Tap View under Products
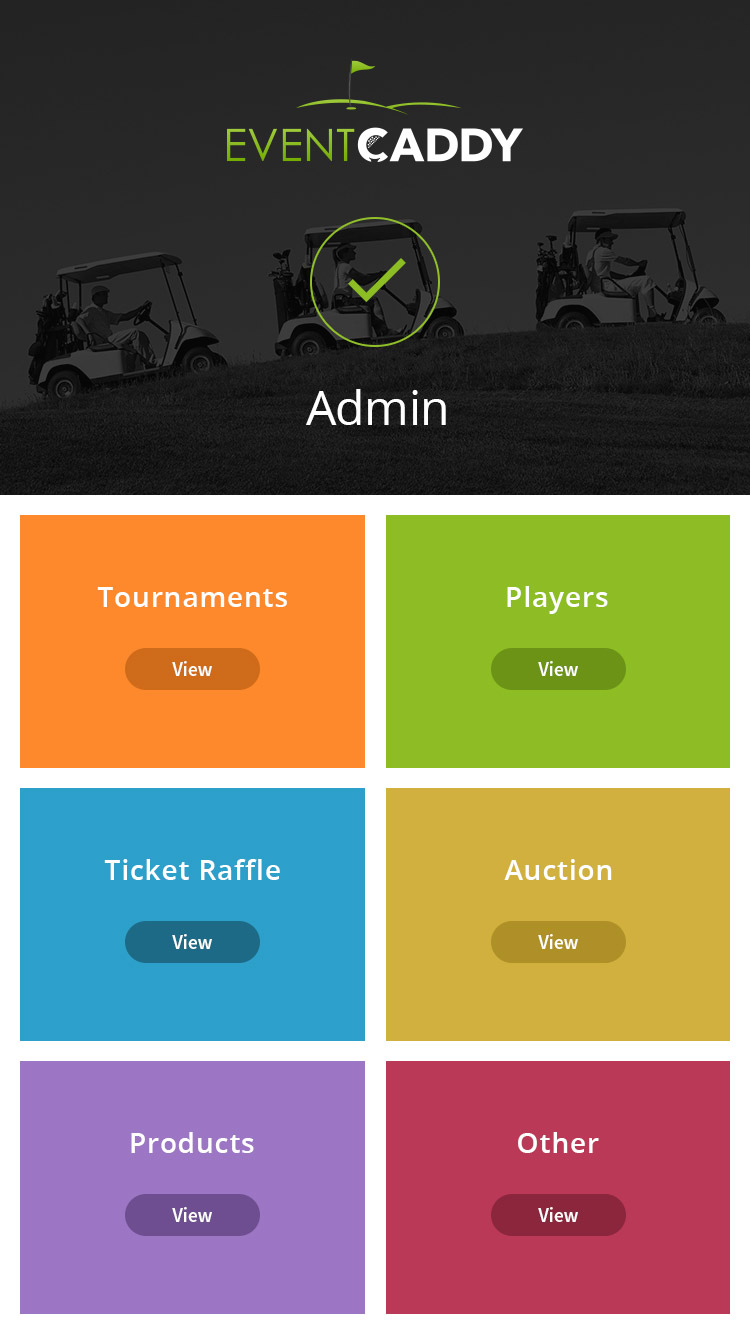Viewport: 750px width, 1334px height. [192, 1215]
